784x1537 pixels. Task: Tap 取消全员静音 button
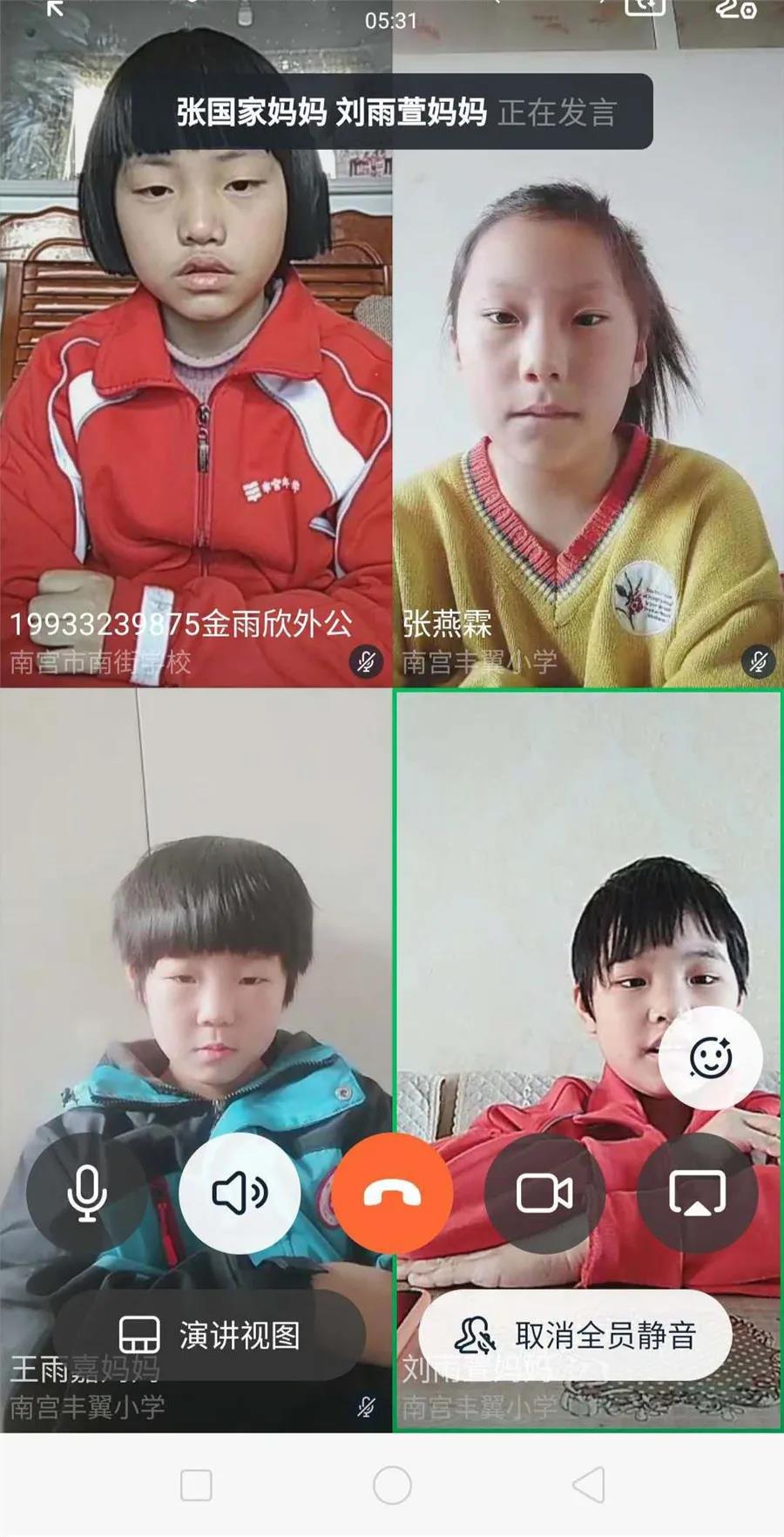pos(575,1335)
